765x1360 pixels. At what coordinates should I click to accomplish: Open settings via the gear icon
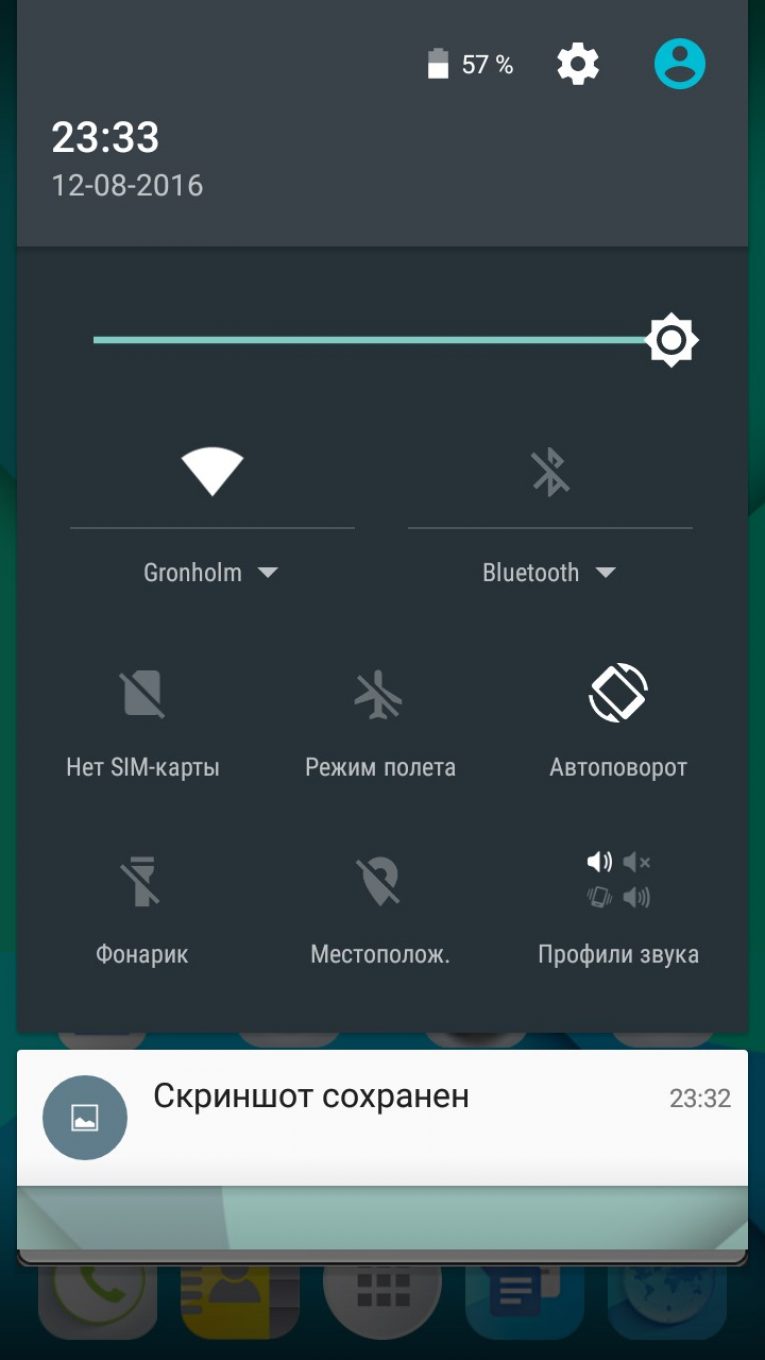point(578,65)
